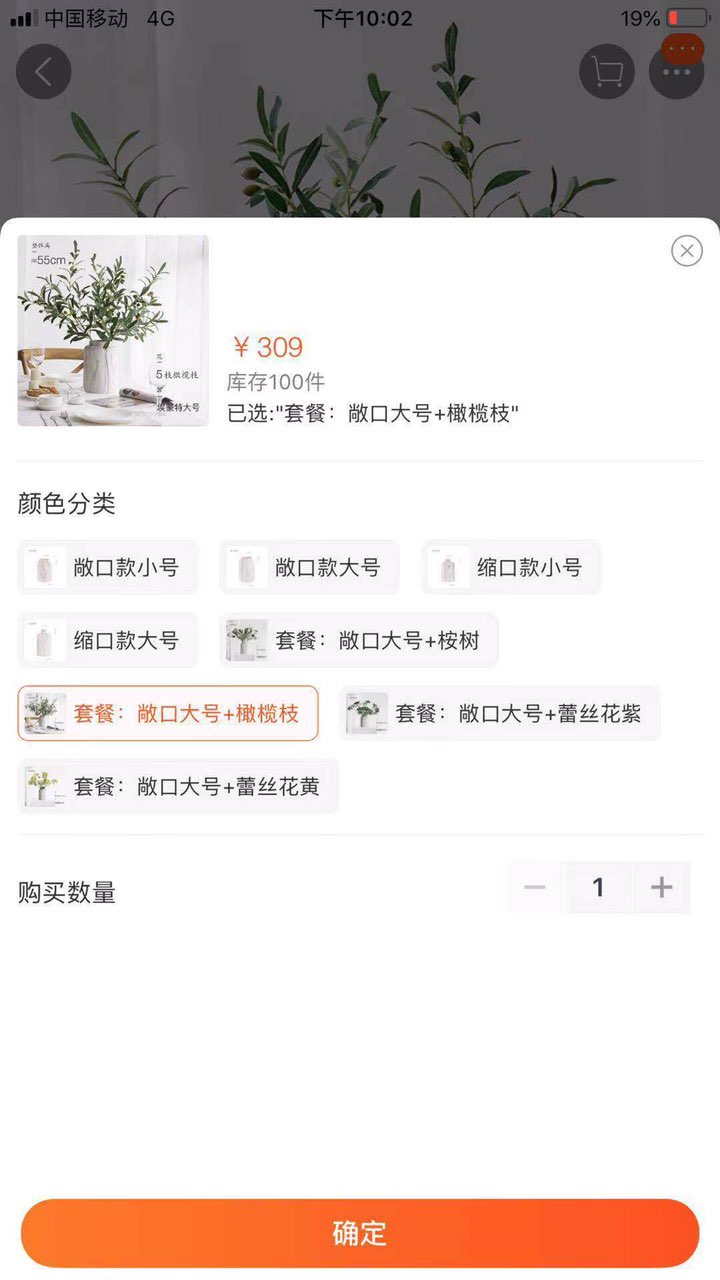Image resolution: width=720 pixels, height=1280 pixels.
Task: View the enlarged product thumbnail image
Action: click(x=113, y=331)
